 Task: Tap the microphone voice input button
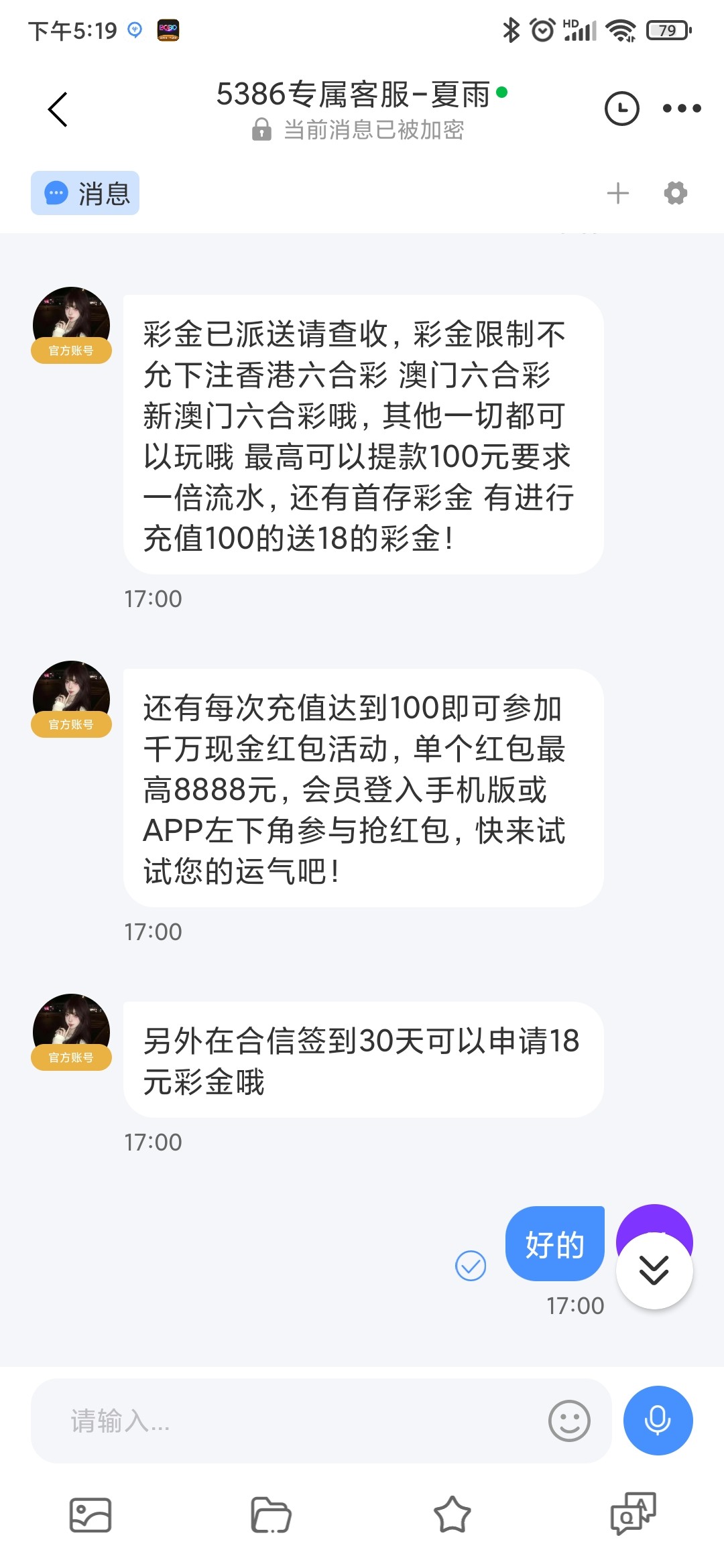[x=658, y=1421]
